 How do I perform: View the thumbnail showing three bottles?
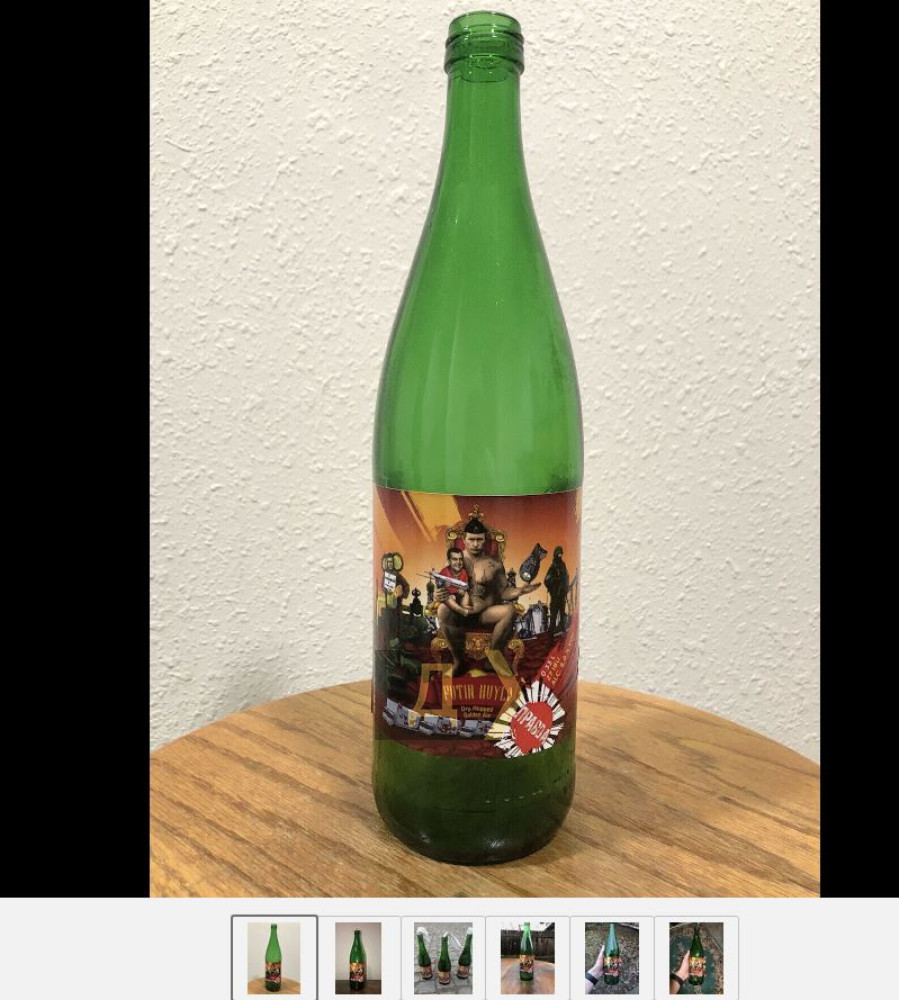pos(443,957)
